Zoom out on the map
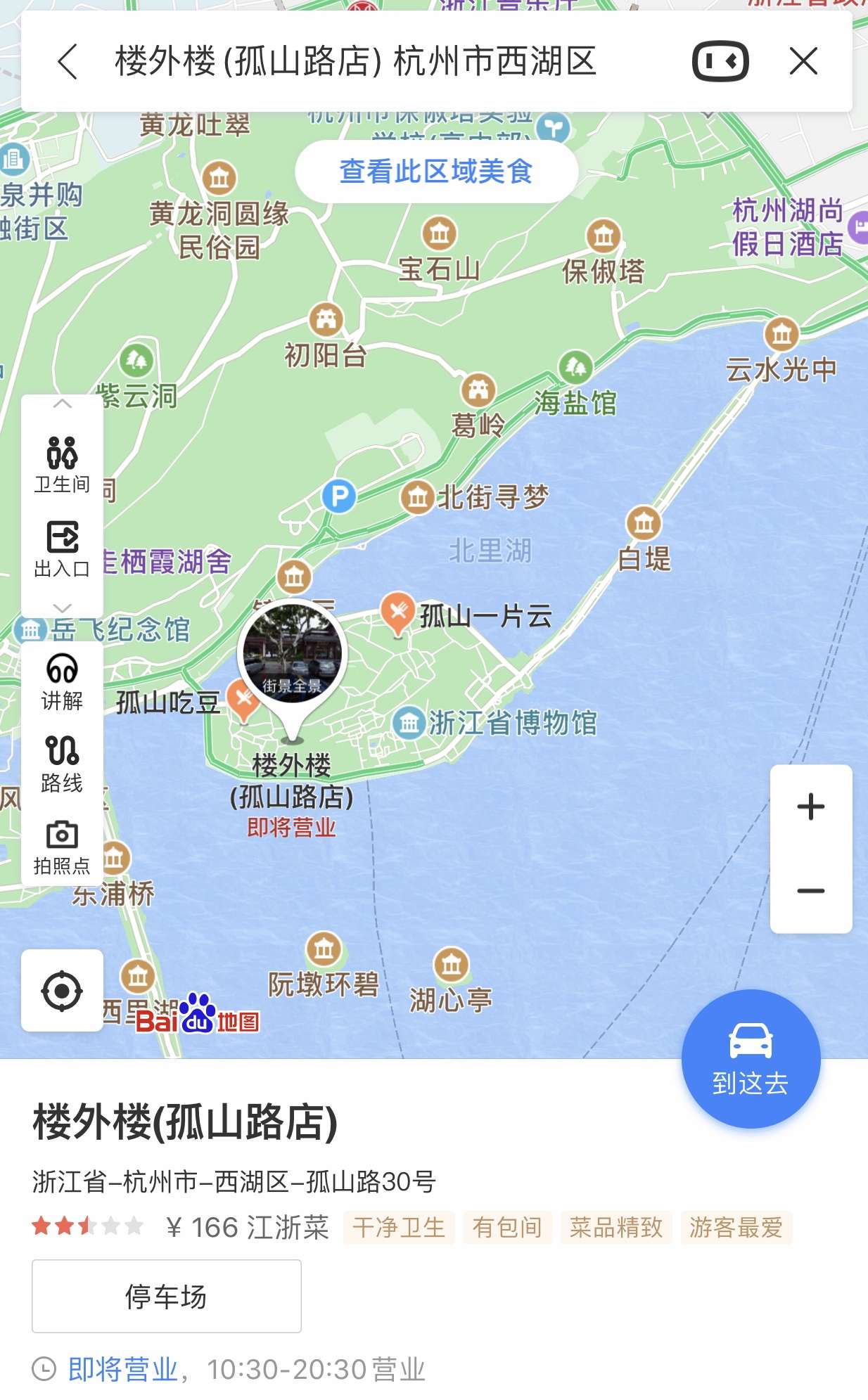 811,891
